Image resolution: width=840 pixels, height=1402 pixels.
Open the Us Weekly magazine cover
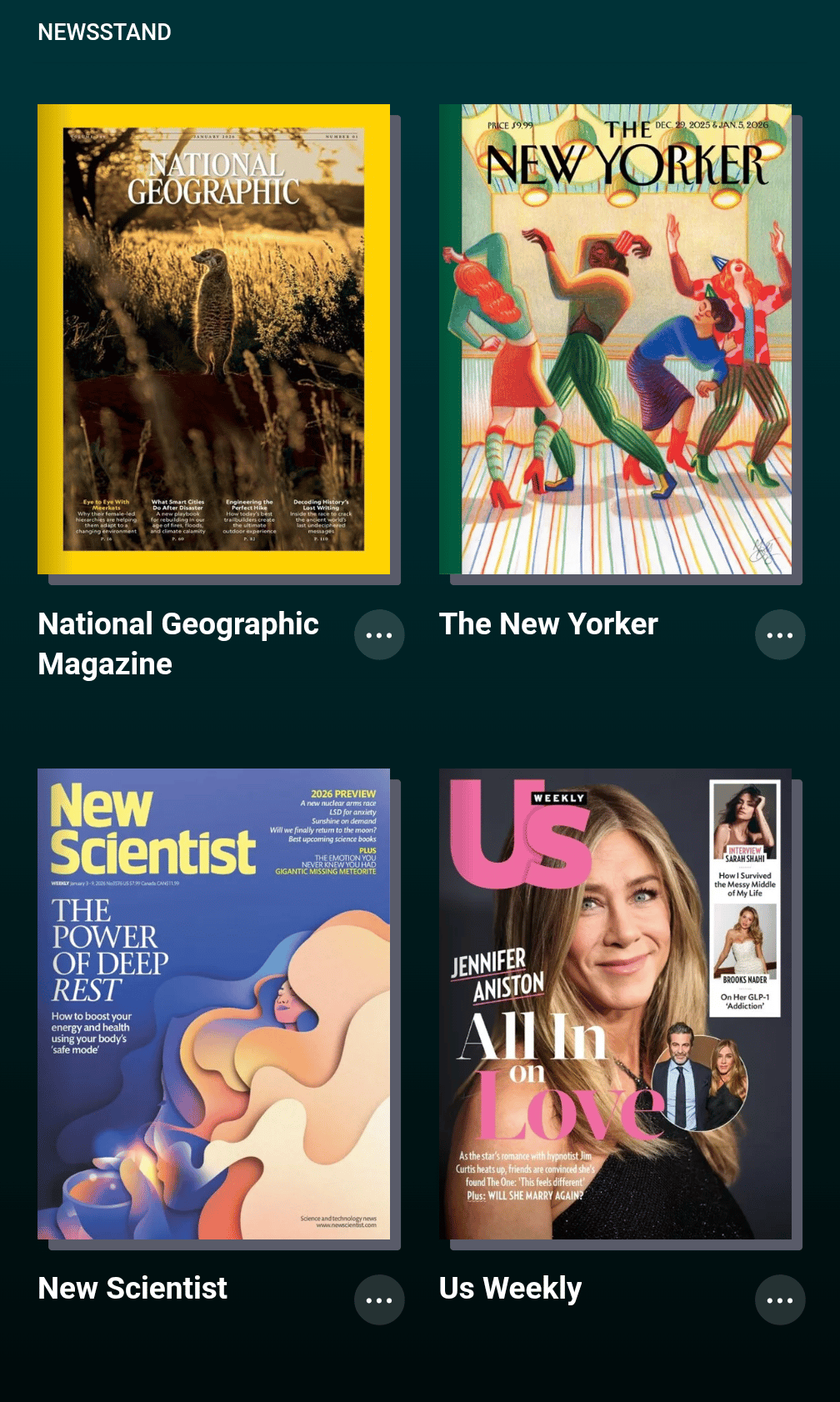(x=615, y=1004)
